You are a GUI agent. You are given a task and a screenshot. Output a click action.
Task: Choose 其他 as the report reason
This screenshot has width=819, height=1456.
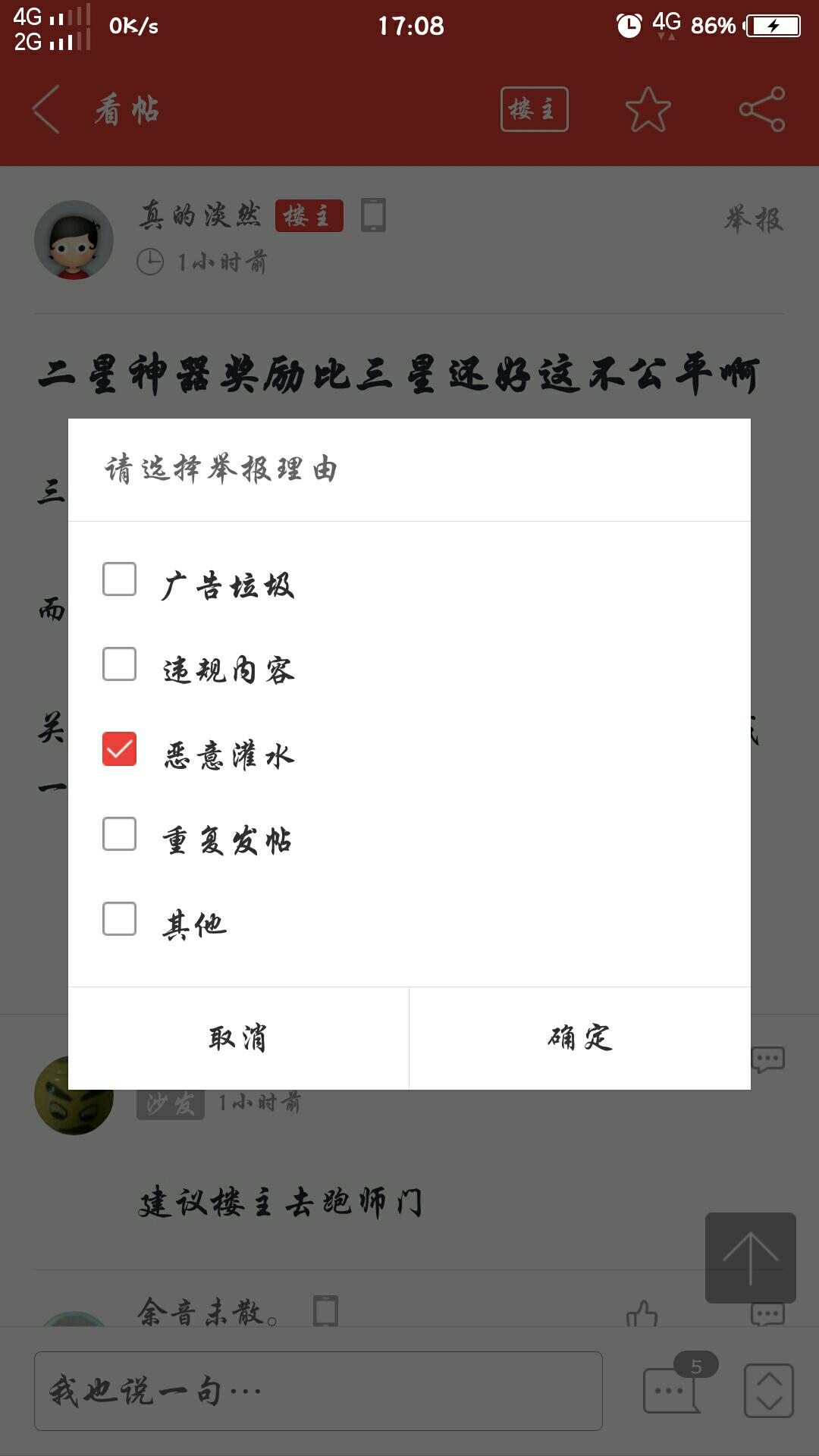pos(120,919)
